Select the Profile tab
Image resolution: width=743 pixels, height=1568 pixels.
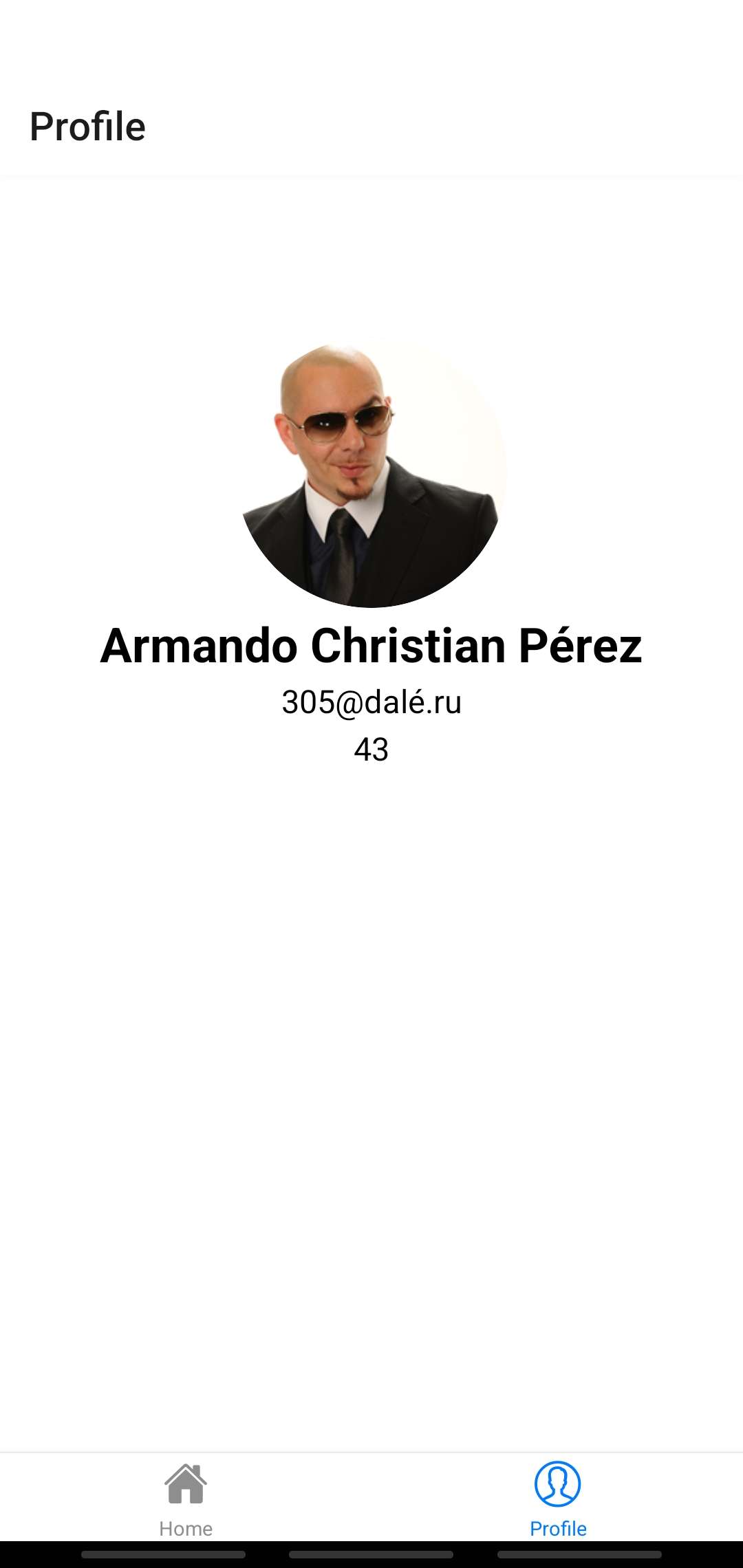(557, 1498)
